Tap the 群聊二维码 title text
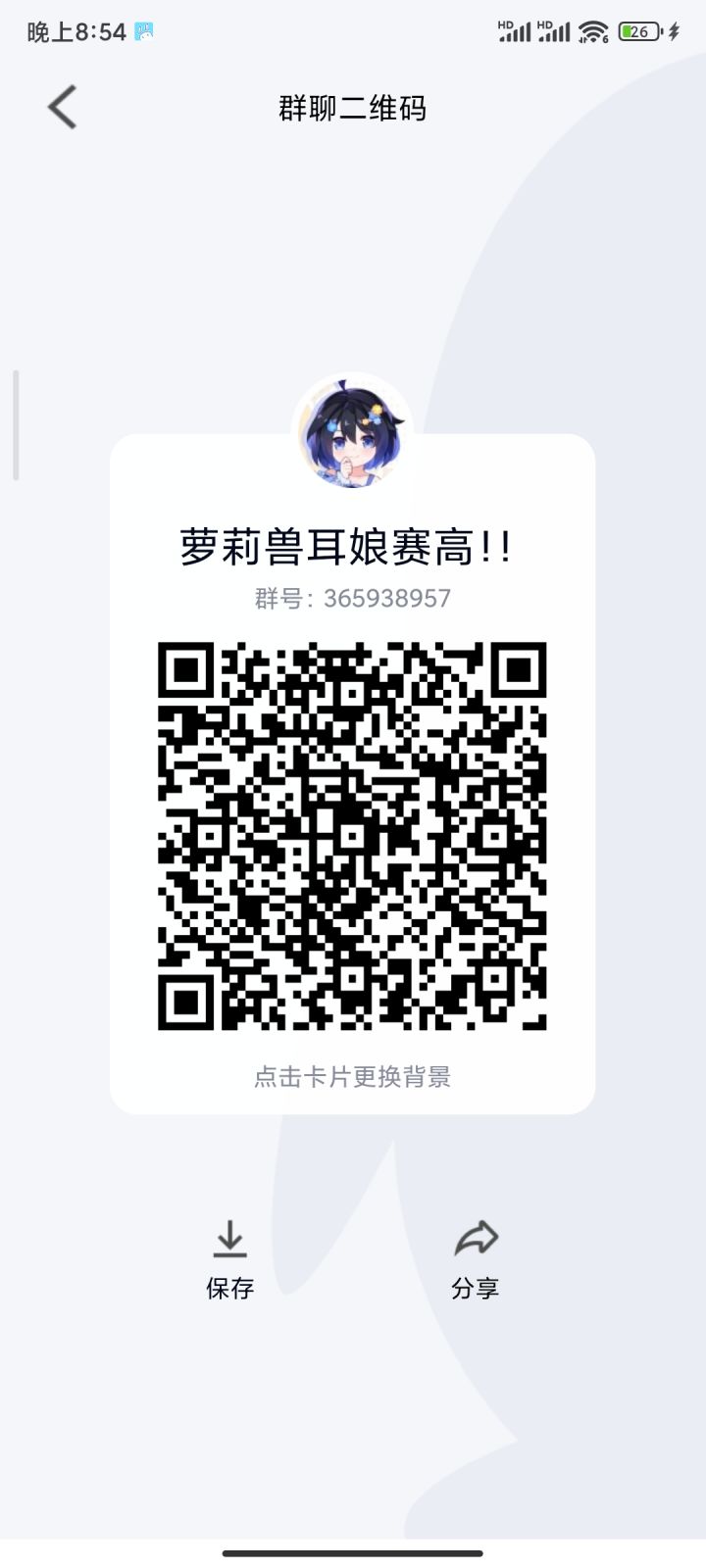Image resolution: width=706 pixels, height=1568 pixels. (x=355, y=109)
